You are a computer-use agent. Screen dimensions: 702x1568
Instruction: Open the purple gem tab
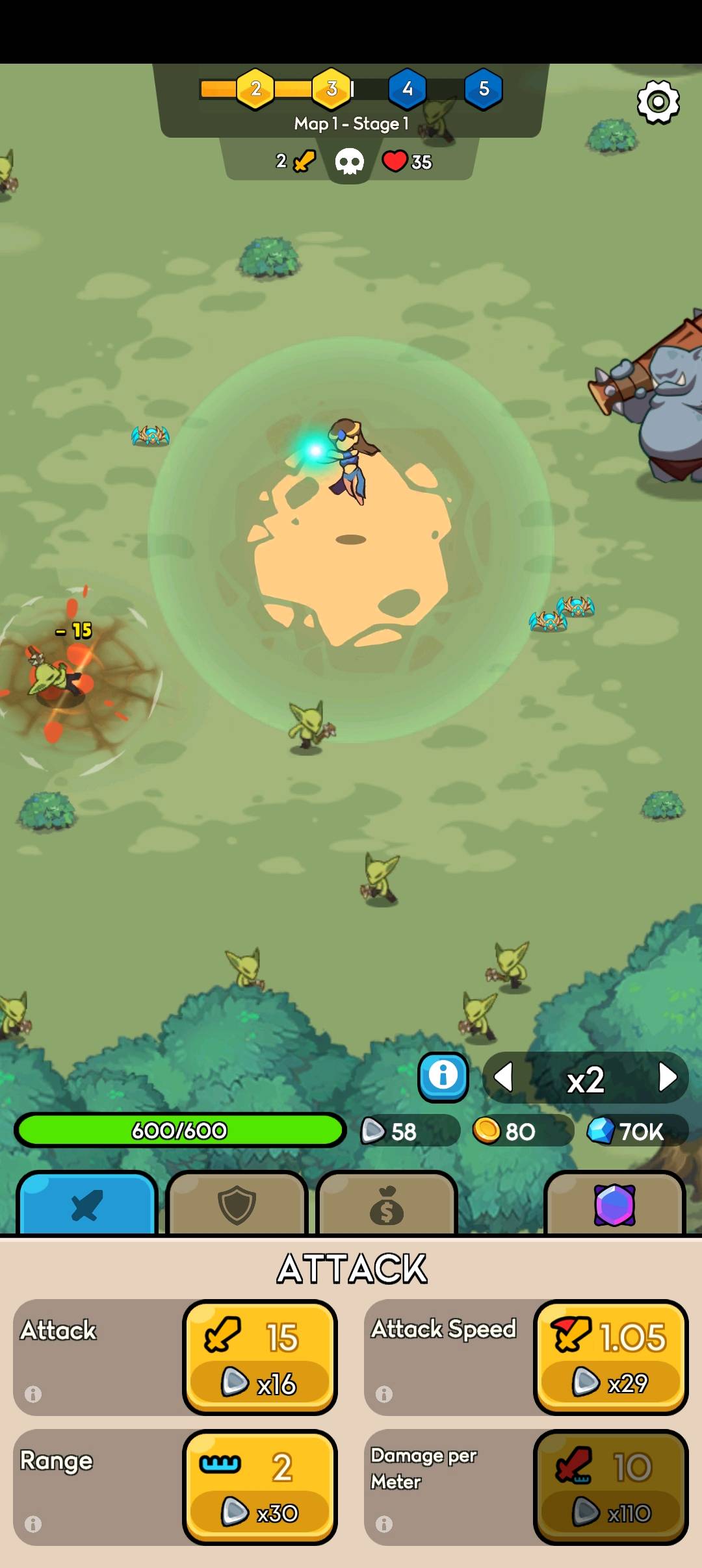click(614, 1205)
